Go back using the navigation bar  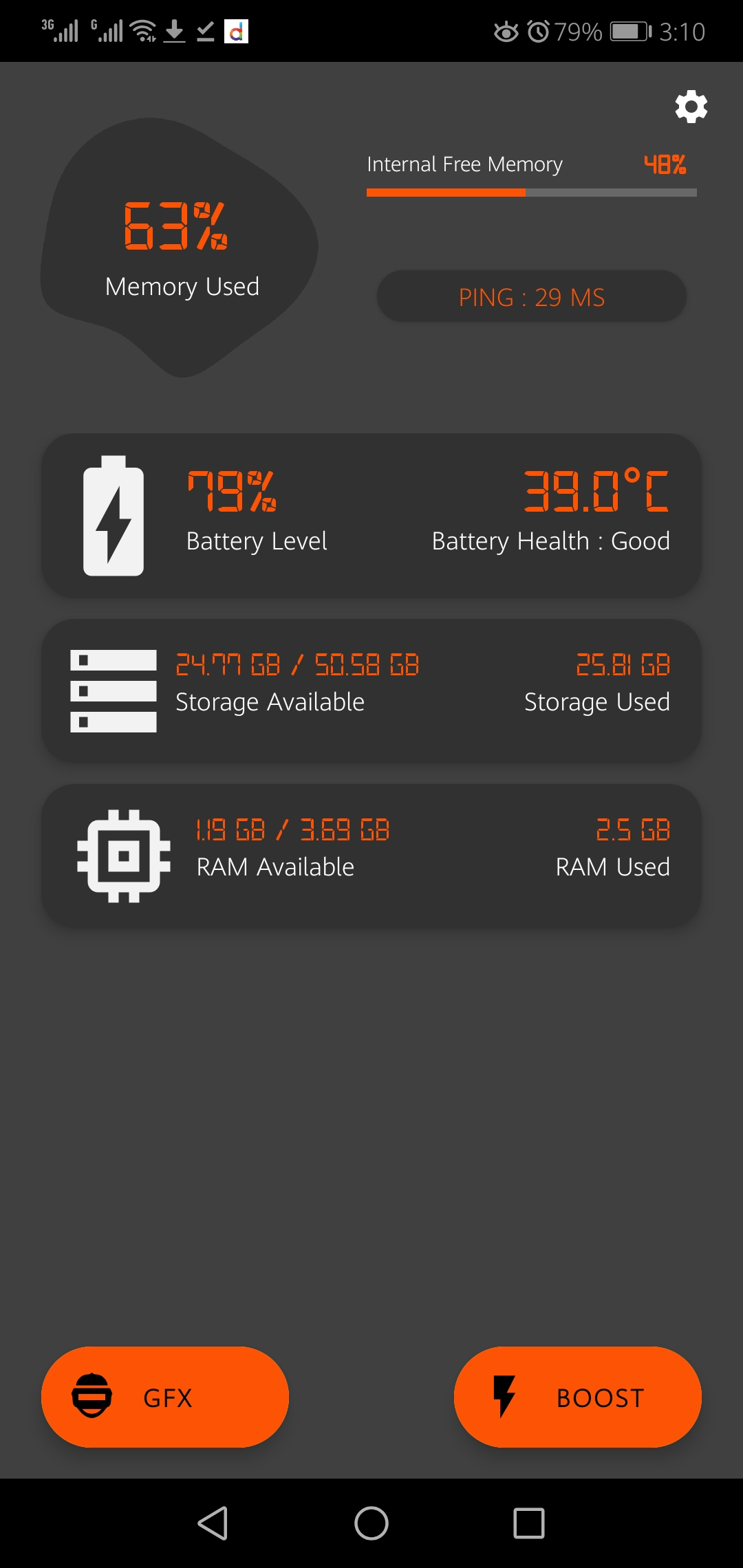213,1523
